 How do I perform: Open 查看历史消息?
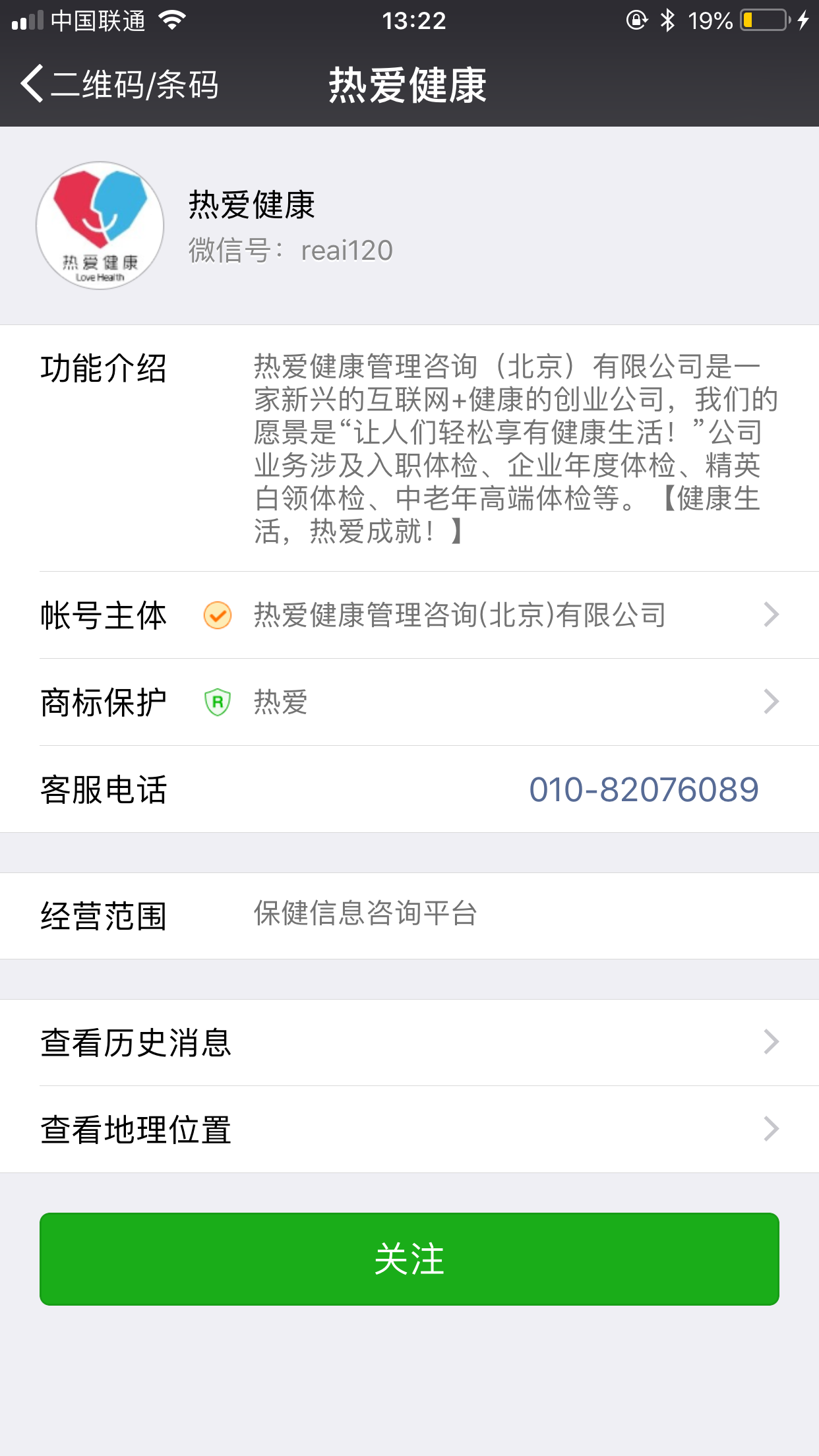coord(409,1043)
